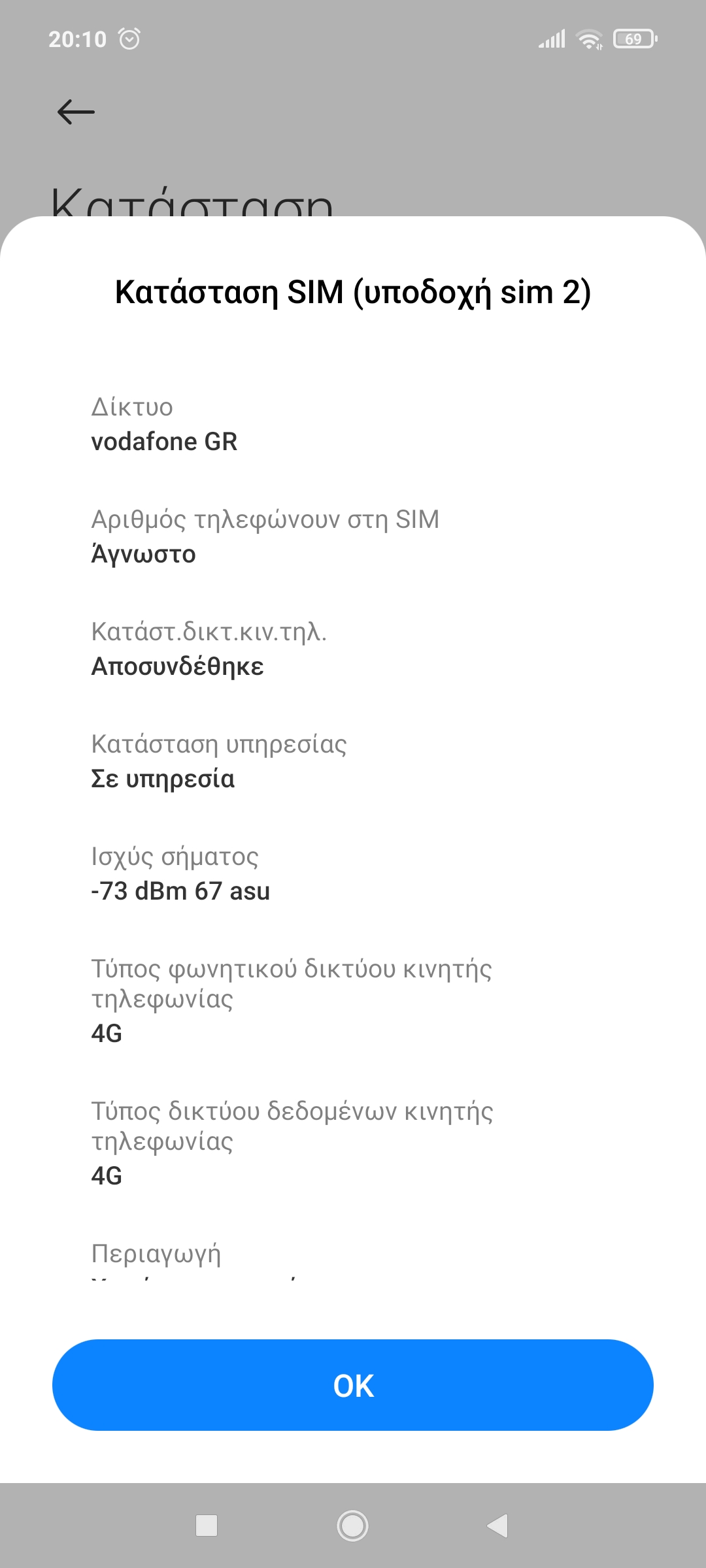Tap the system home button

coord(352,1526)
